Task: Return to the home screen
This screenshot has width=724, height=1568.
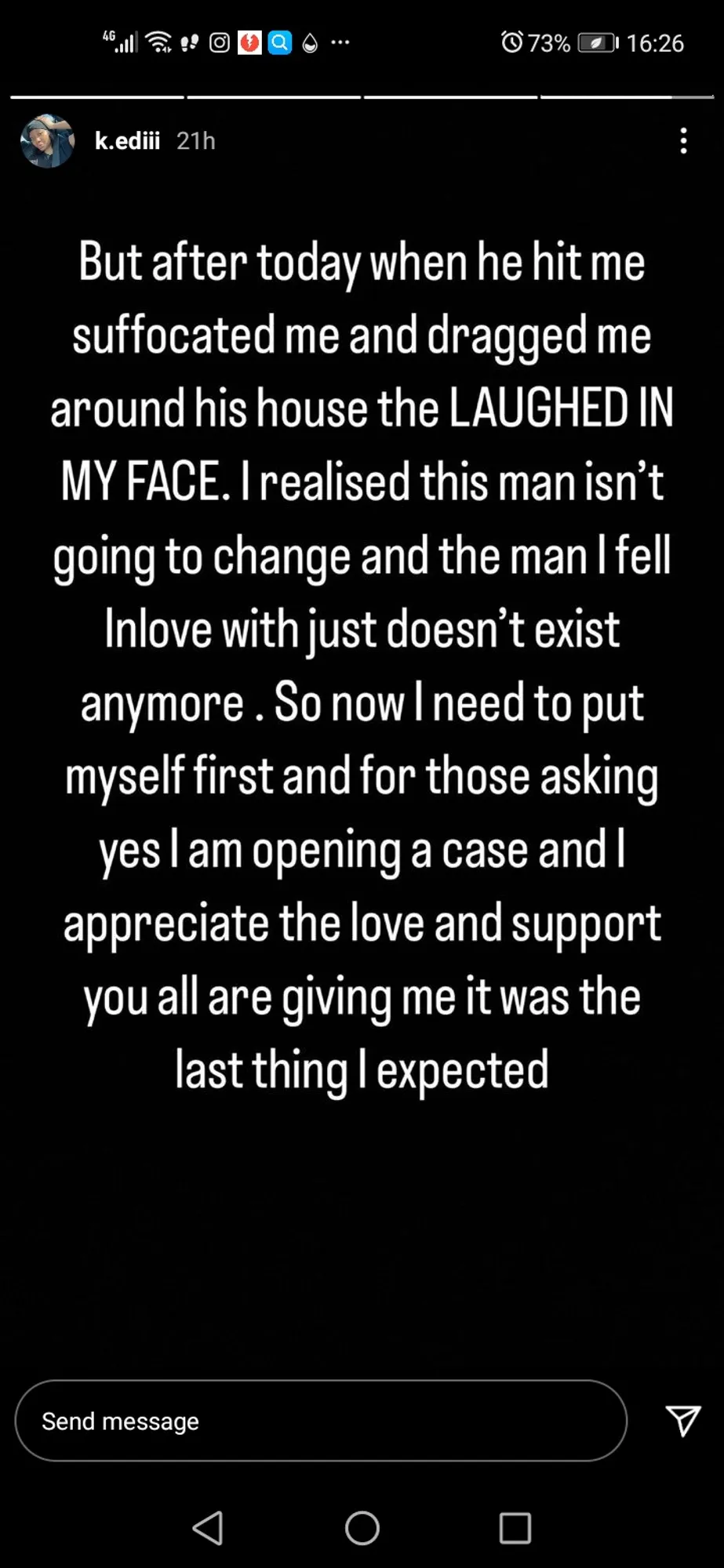Action: (362, 1528)
